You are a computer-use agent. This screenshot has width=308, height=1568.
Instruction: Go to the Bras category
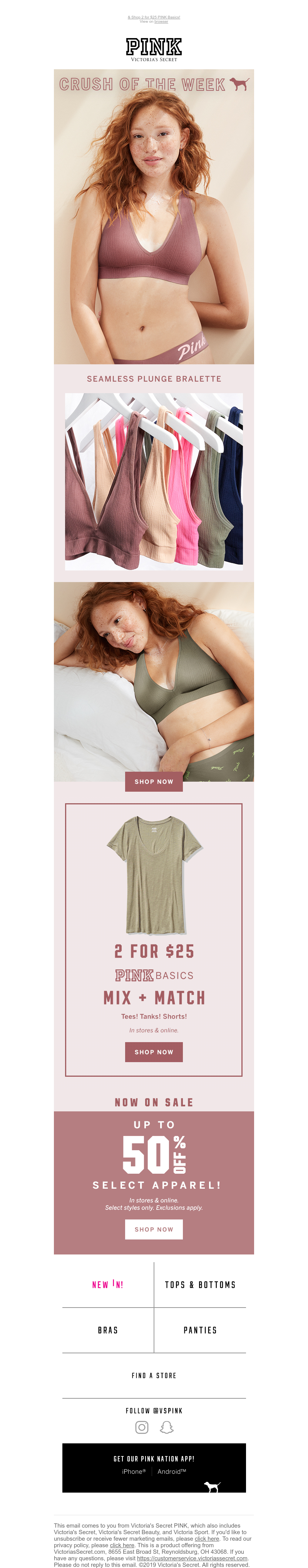[x=108, y=1331]
